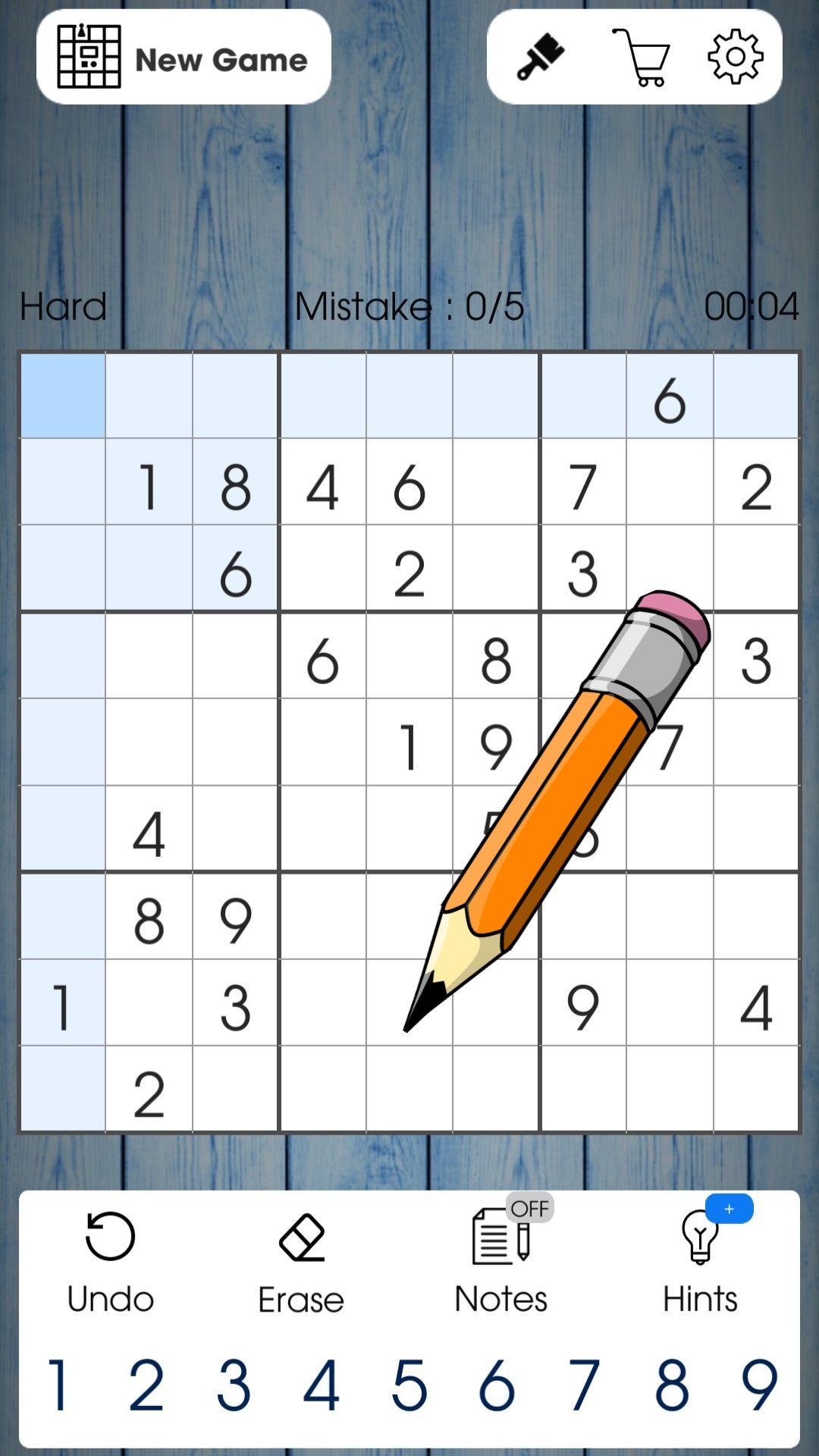Open the shopping cart store

(641, 58)
